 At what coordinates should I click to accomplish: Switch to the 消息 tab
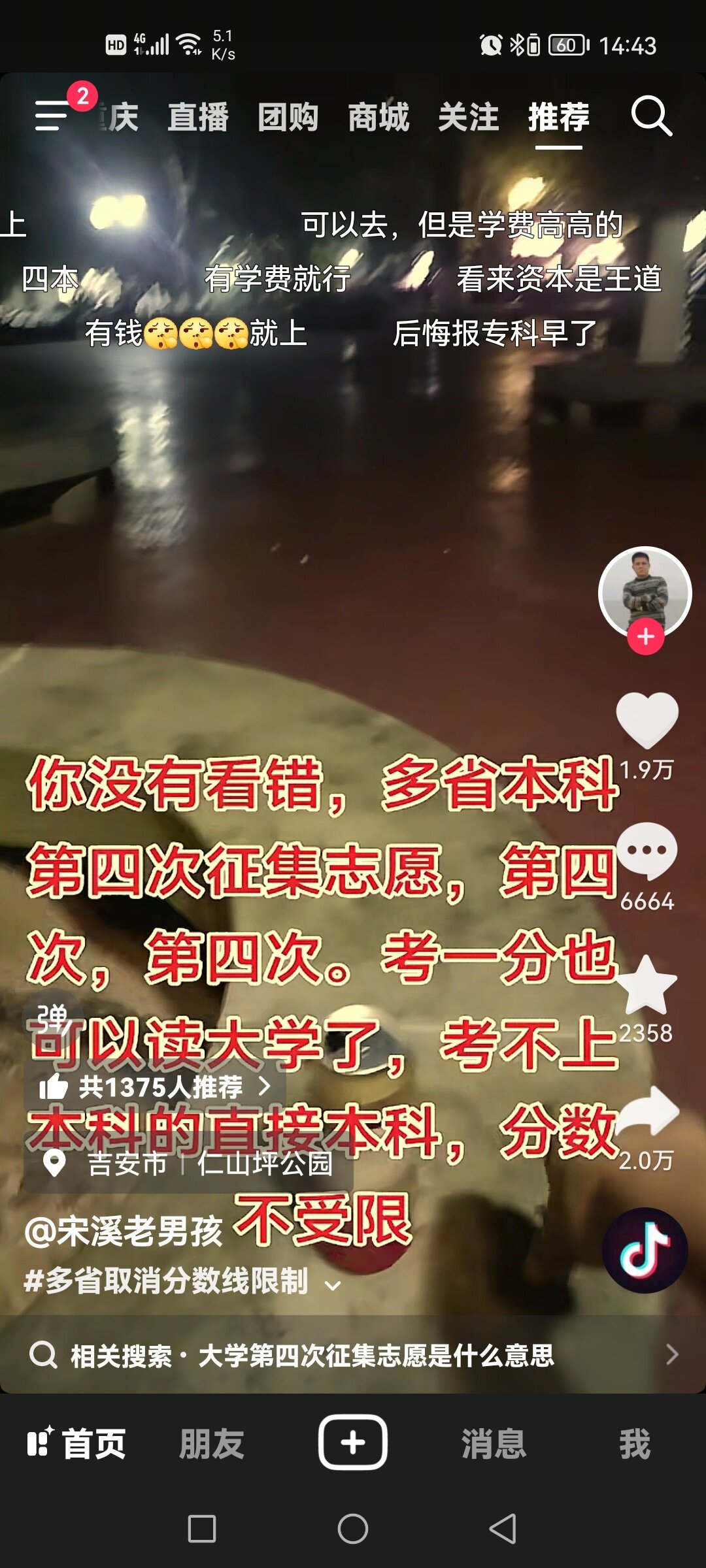pos(494,1443)
